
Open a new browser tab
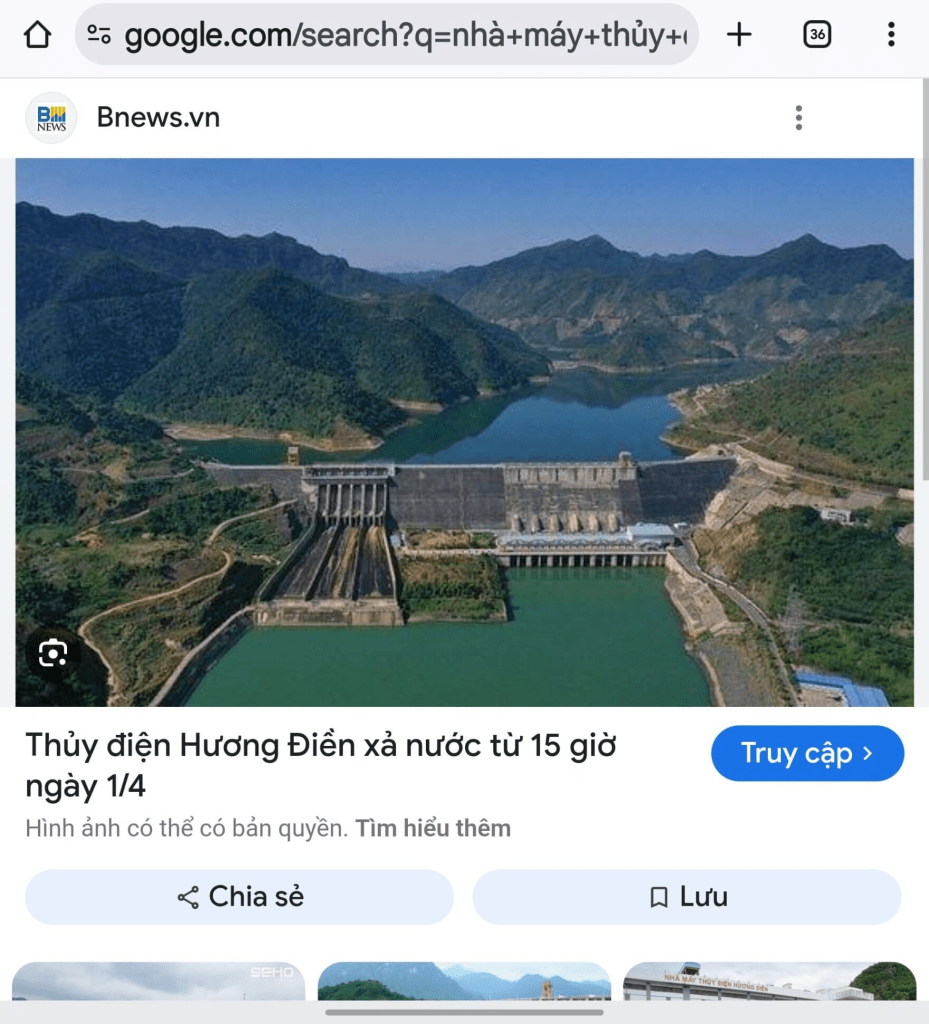(x=739, y=35)
